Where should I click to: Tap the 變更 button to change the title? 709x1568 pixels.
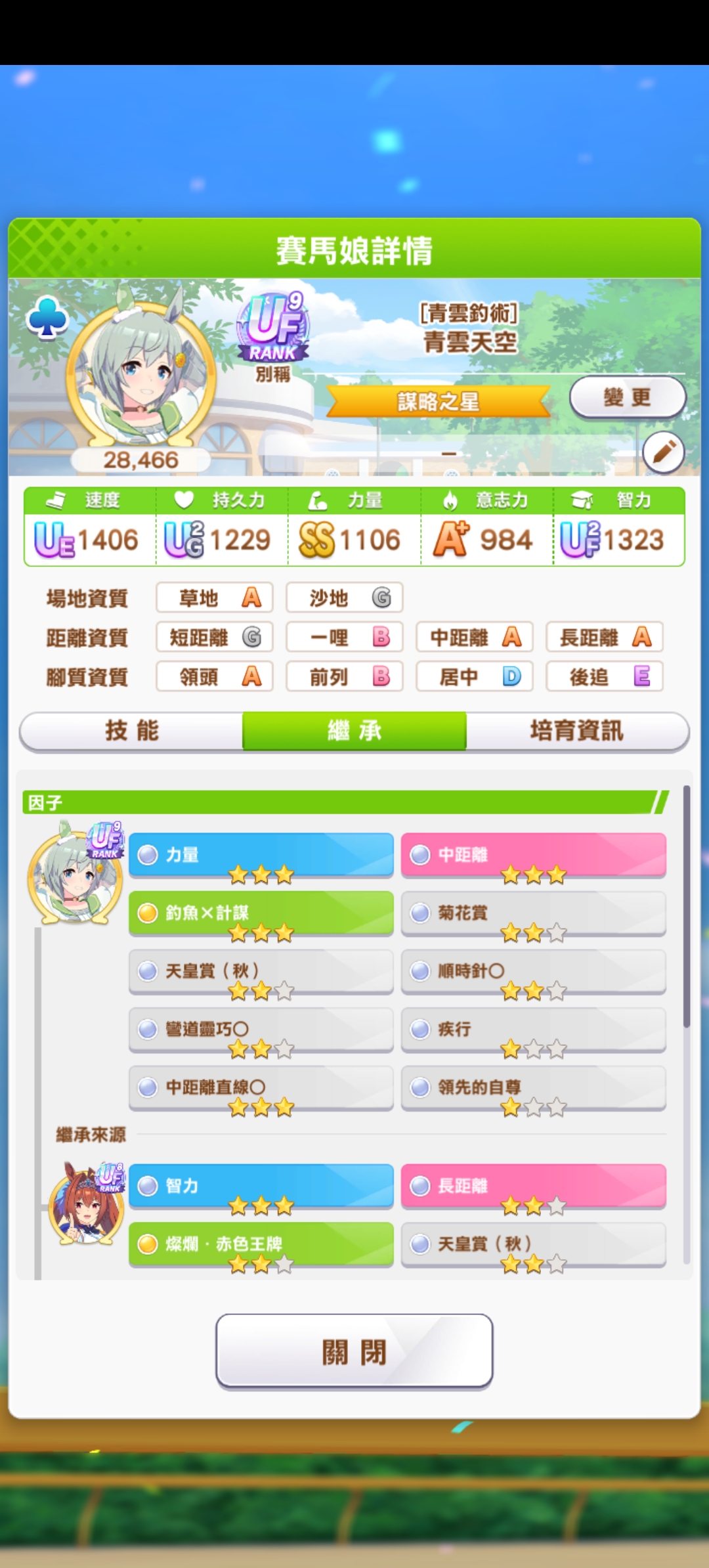[627, 397]
